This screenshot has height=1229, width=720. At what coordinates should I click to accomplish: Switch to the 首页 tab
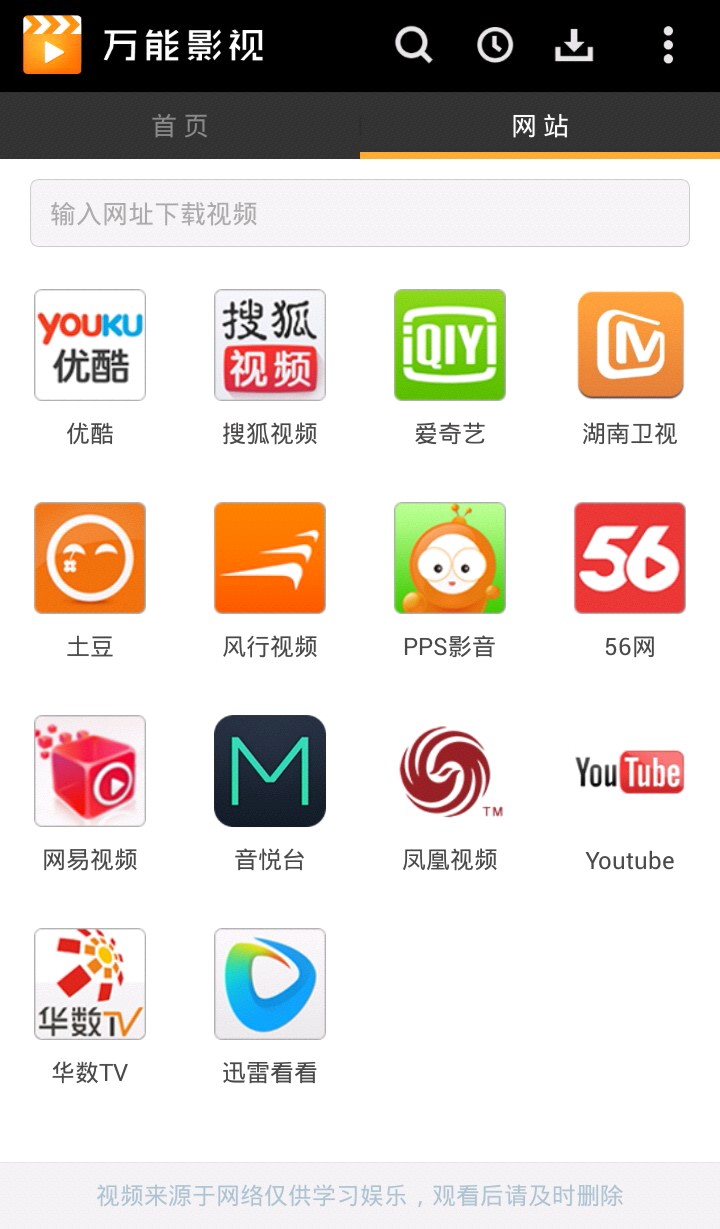180,126
